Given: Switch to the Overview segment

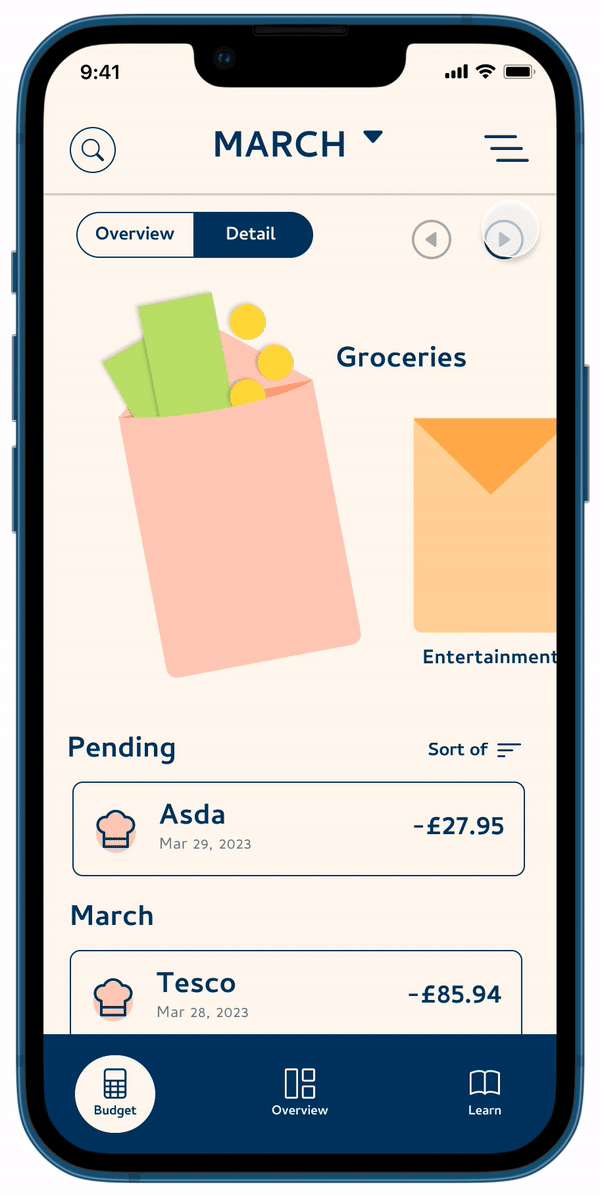Looking at the screenshot, I should 135,234.
